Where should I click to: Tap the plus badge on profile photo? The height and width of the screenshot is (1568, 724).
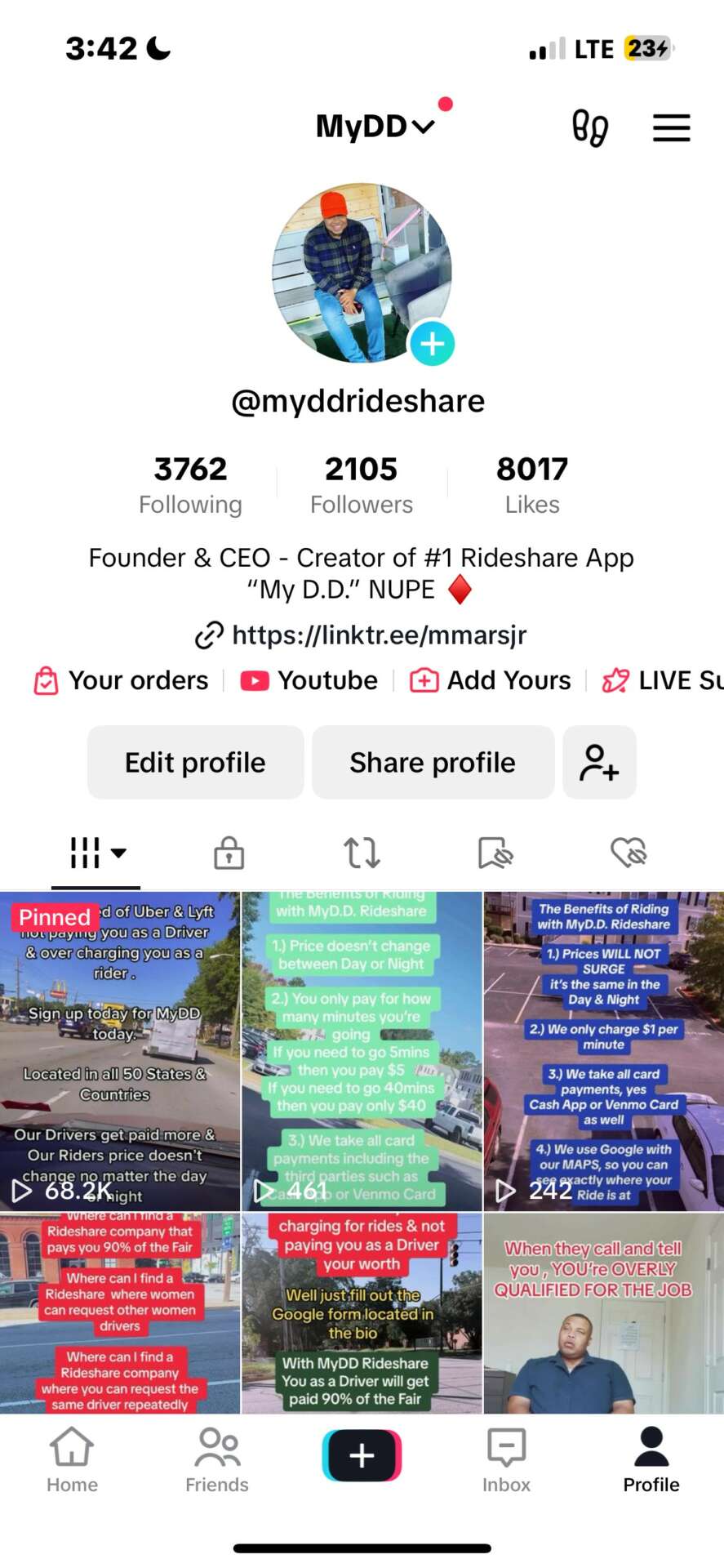(x=432, y=344)
